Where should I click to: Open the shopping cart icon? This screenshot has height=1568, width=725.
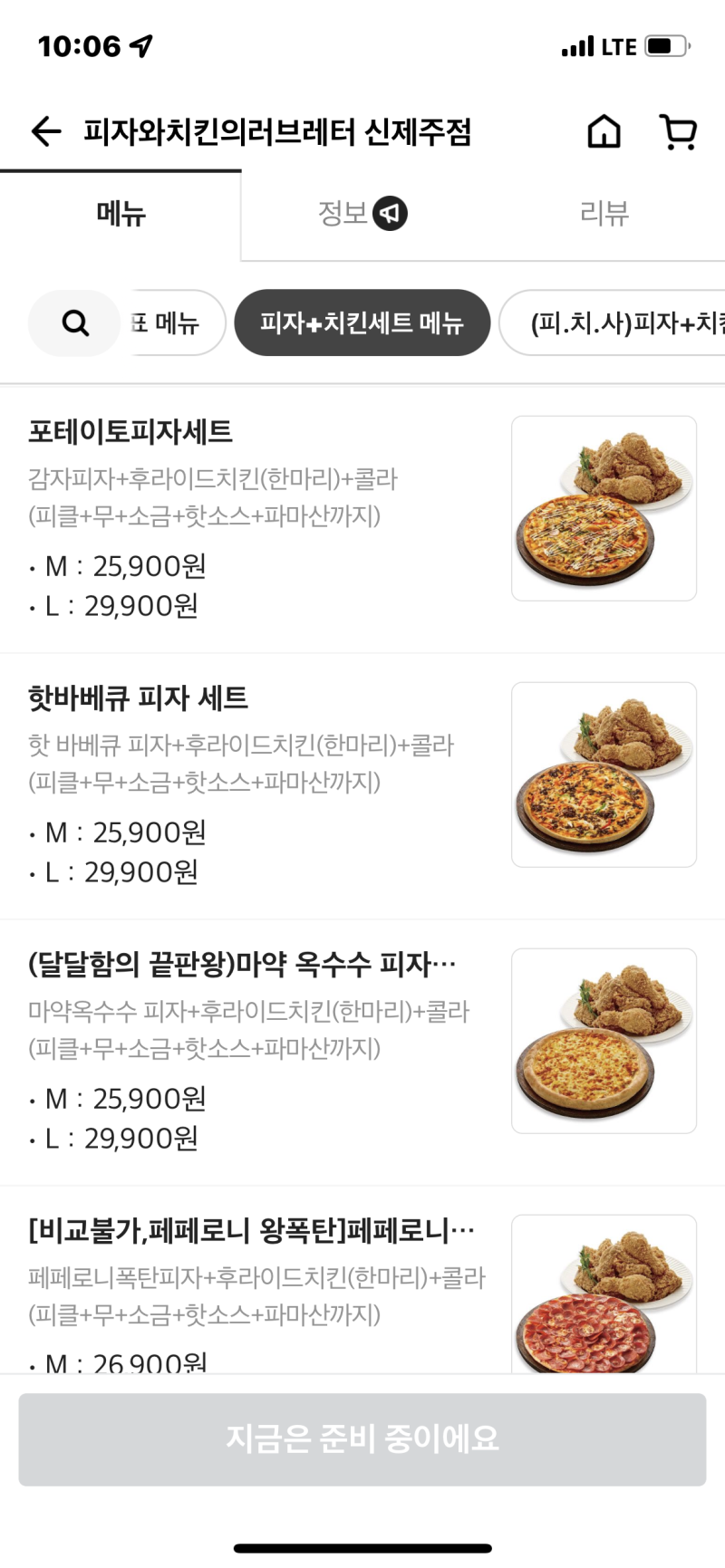pyautogui.click(x=676, y=131)
